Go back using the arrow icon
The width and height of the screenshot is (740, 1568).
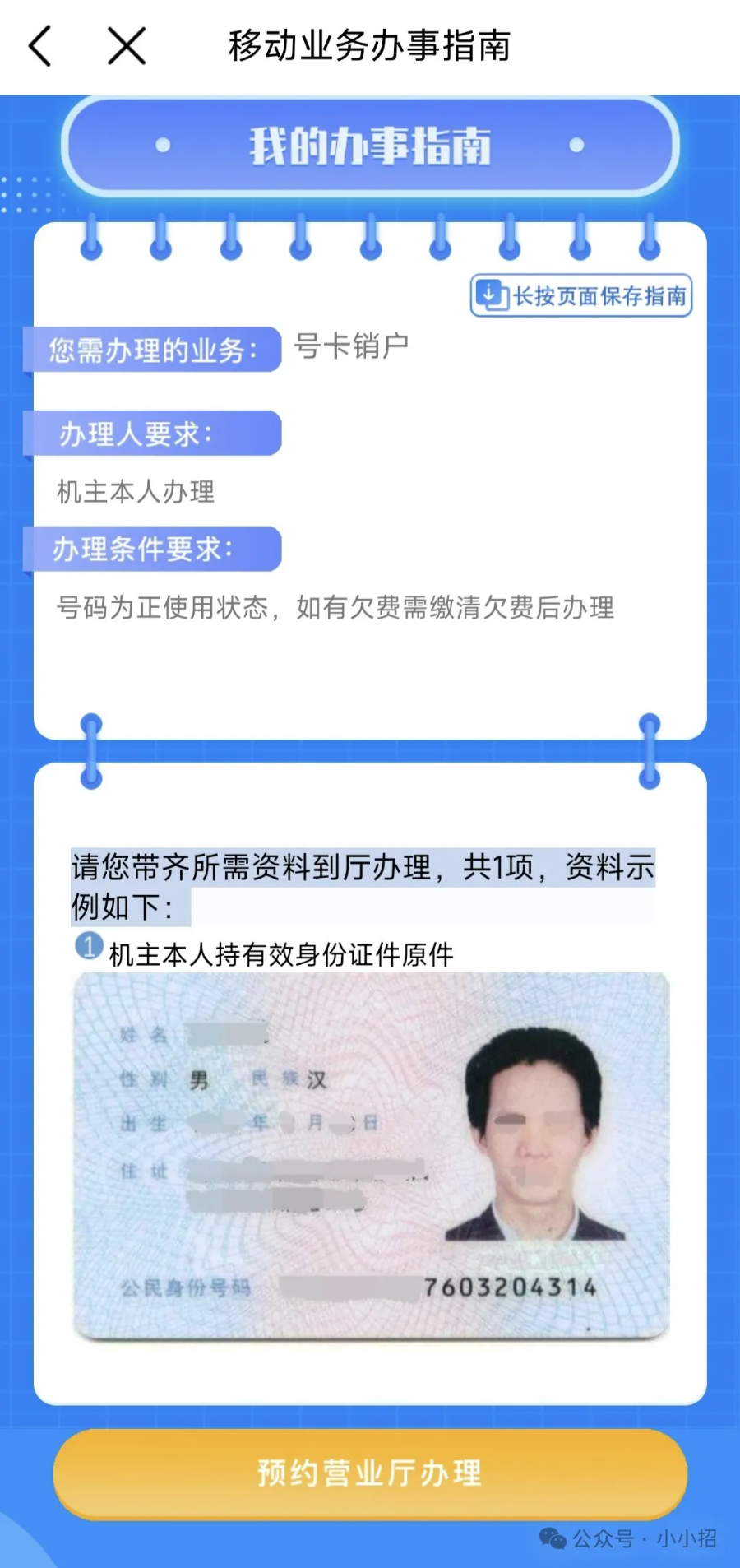tap(40, 45)
